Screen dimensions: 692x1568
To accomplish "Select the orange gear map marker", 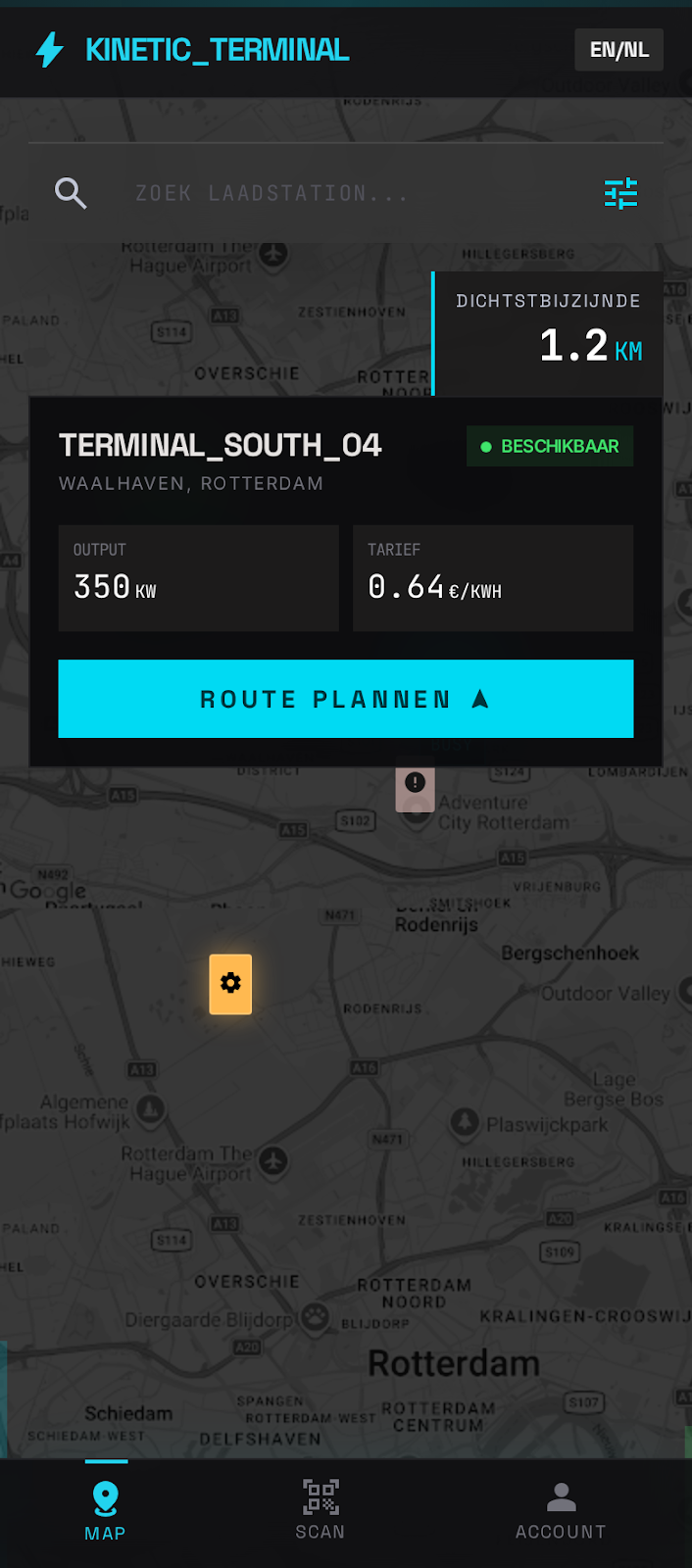I will pyautogui.click(x=230, y=983).
